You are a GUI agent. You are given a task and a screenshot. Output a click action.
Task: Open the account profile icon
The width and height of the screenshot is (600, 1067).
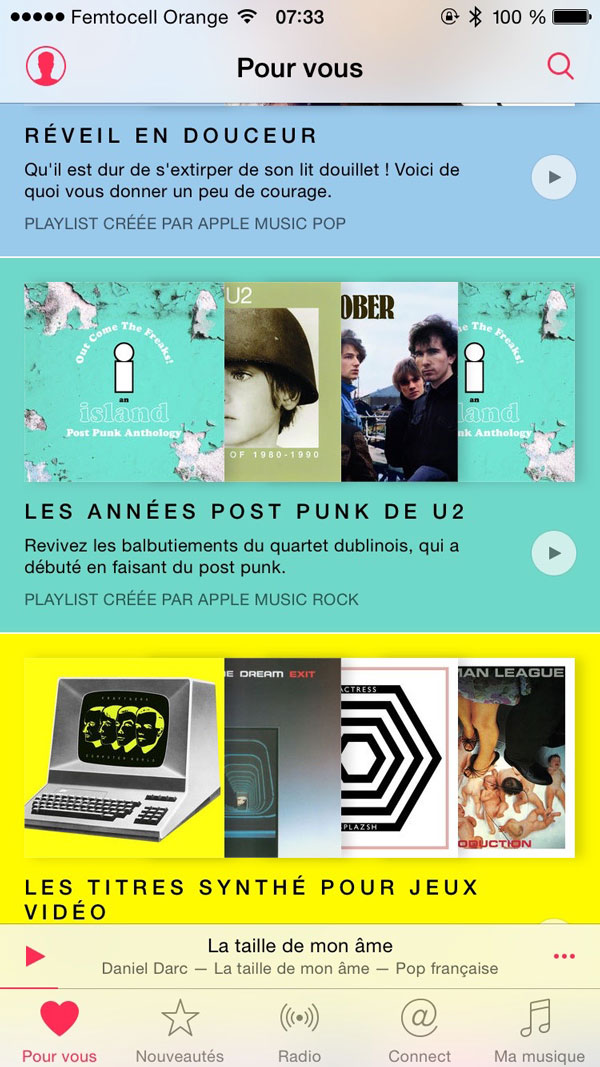(x=46, y=66)
